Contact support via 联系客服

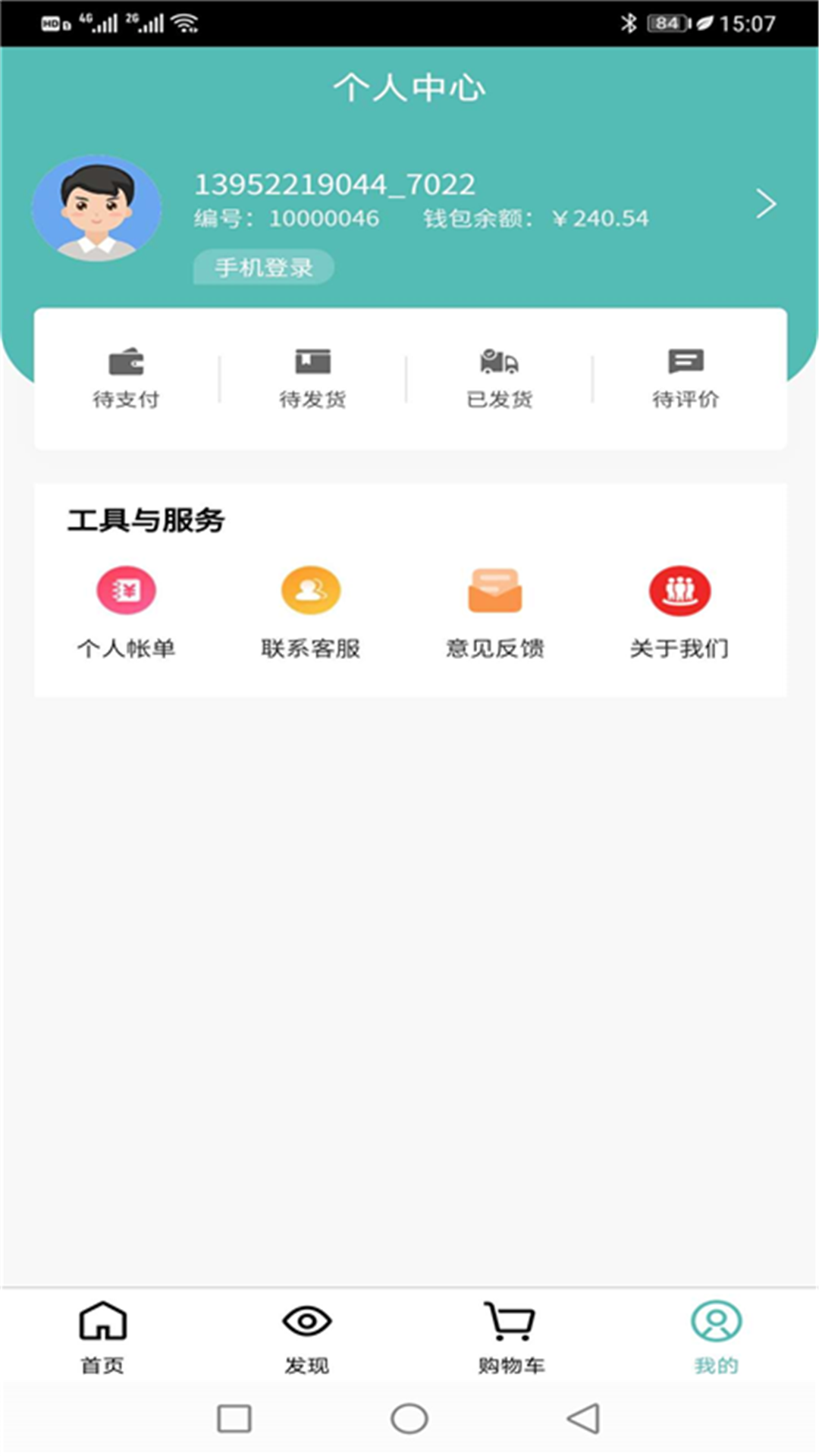click(311, 612)
